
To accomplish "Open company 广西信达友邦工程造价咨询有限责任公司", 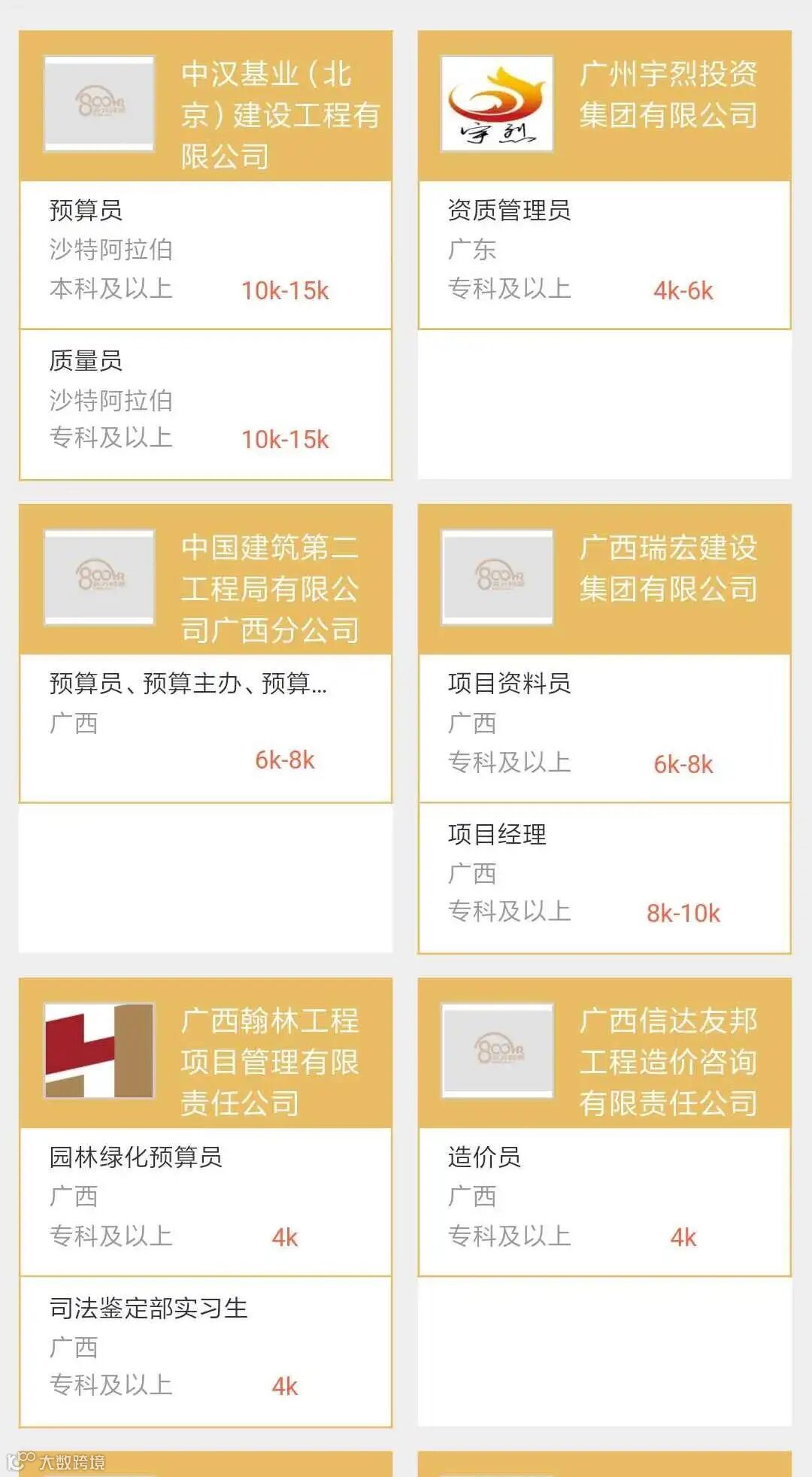I will point(604,1053).
